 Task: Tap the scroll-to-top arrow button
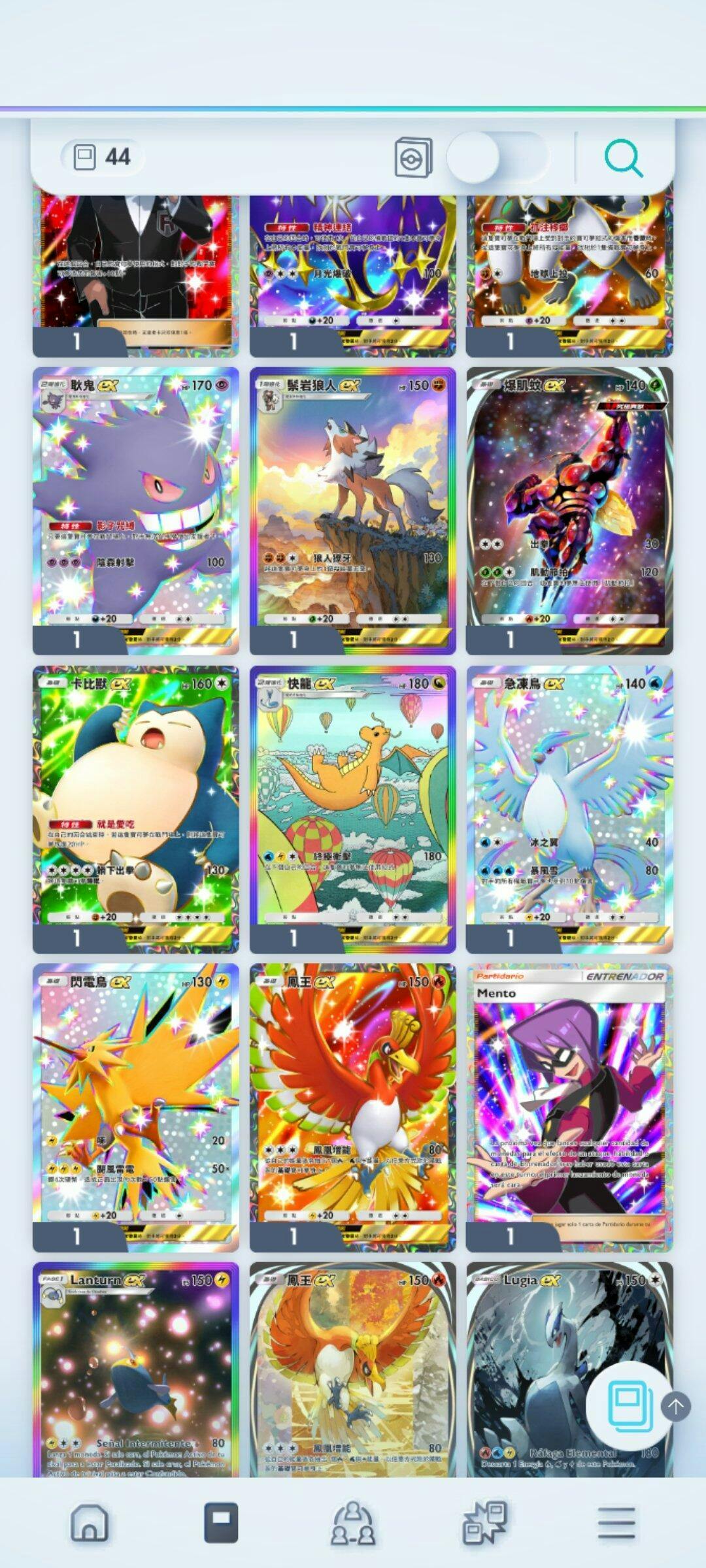pyautogui.click(x=675, y=1405)
